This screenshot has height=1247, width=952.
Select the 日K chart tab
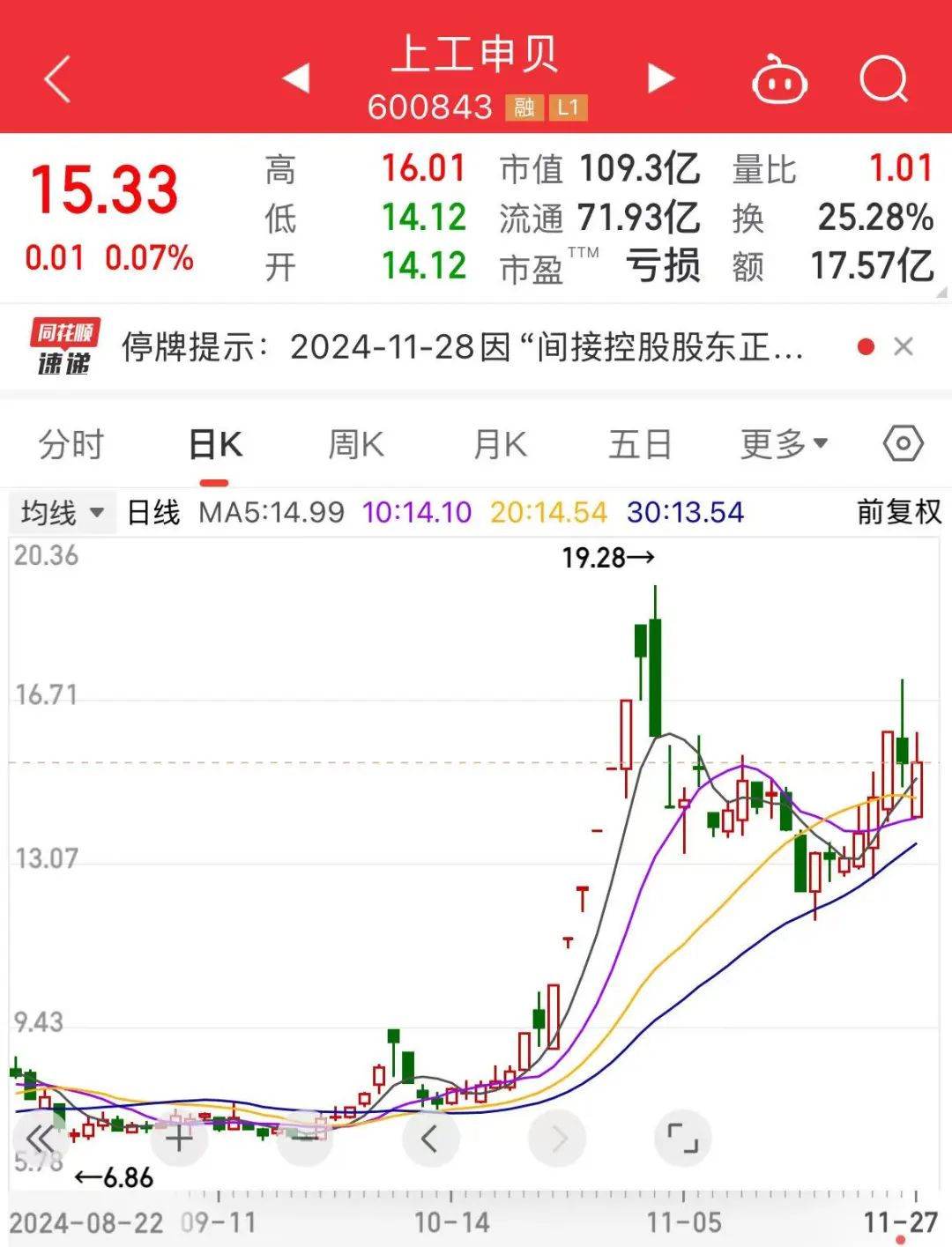click(x=215, y=444)
